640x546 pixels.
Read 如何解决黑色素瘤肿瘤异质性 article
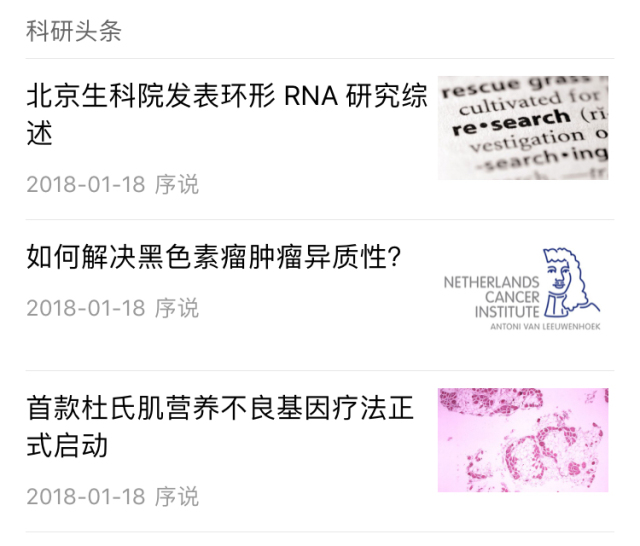pos(214,257)
